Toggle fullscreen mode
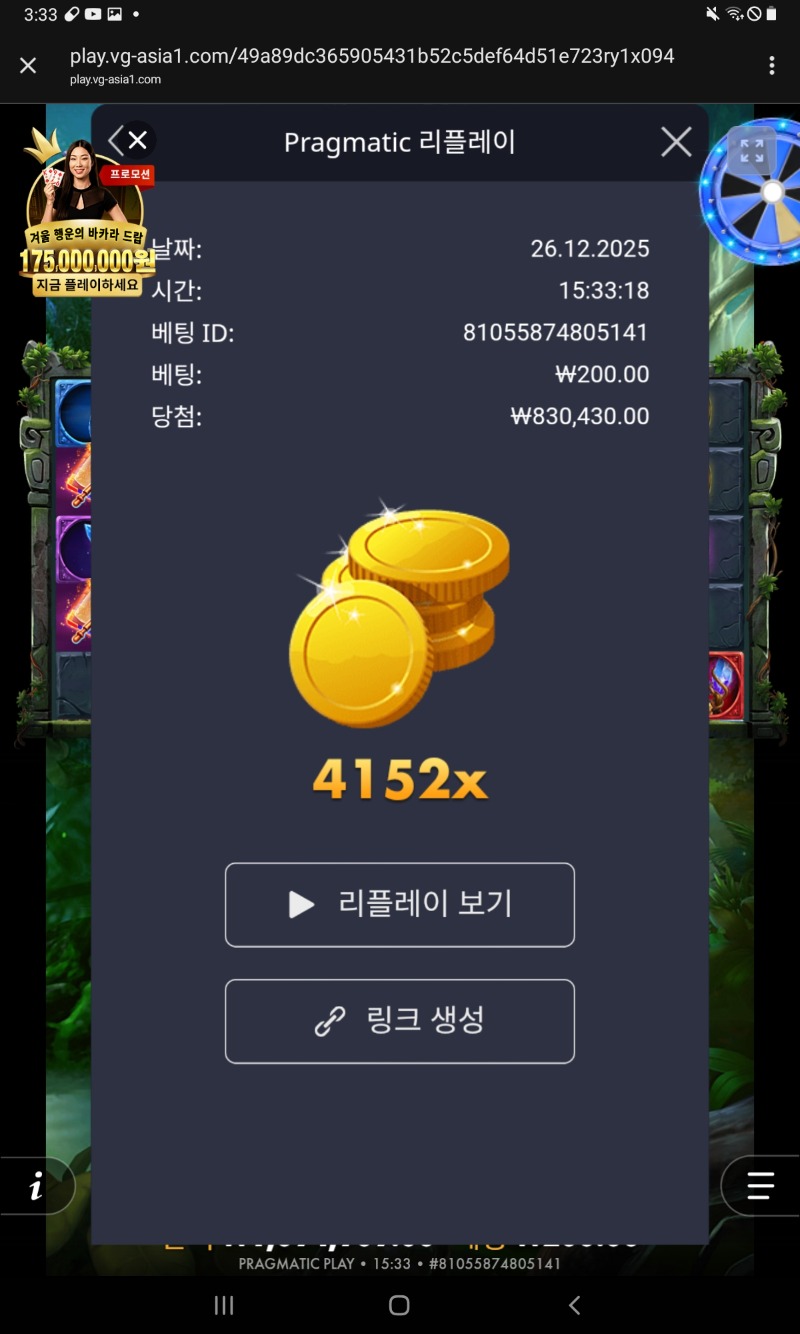 751,151
